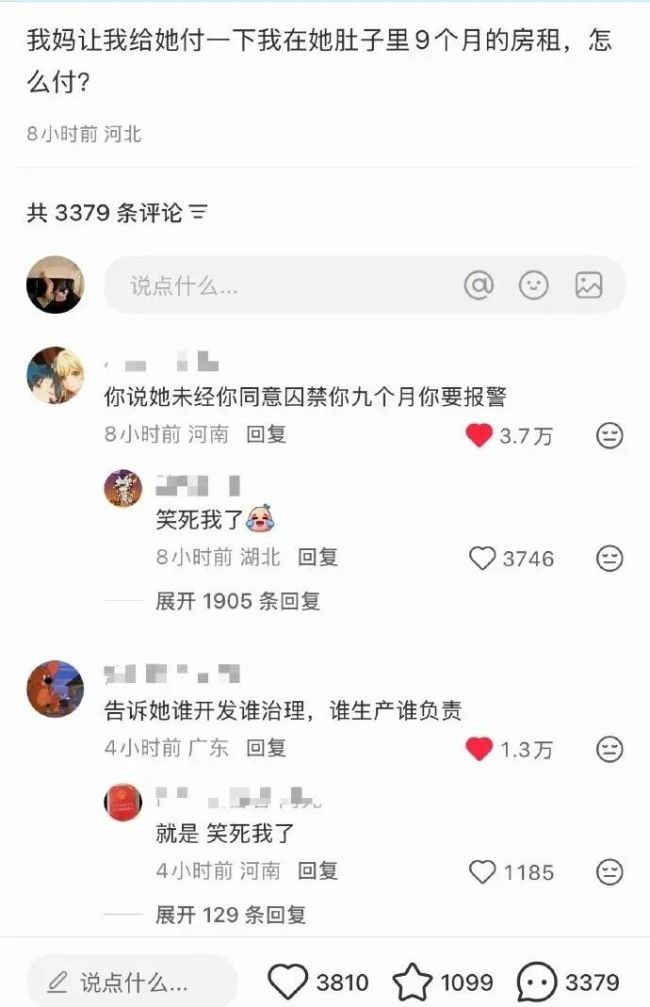650x1007 pixels.
Task: Like the post with 3810 likes
Action: [x=289, y=982]
